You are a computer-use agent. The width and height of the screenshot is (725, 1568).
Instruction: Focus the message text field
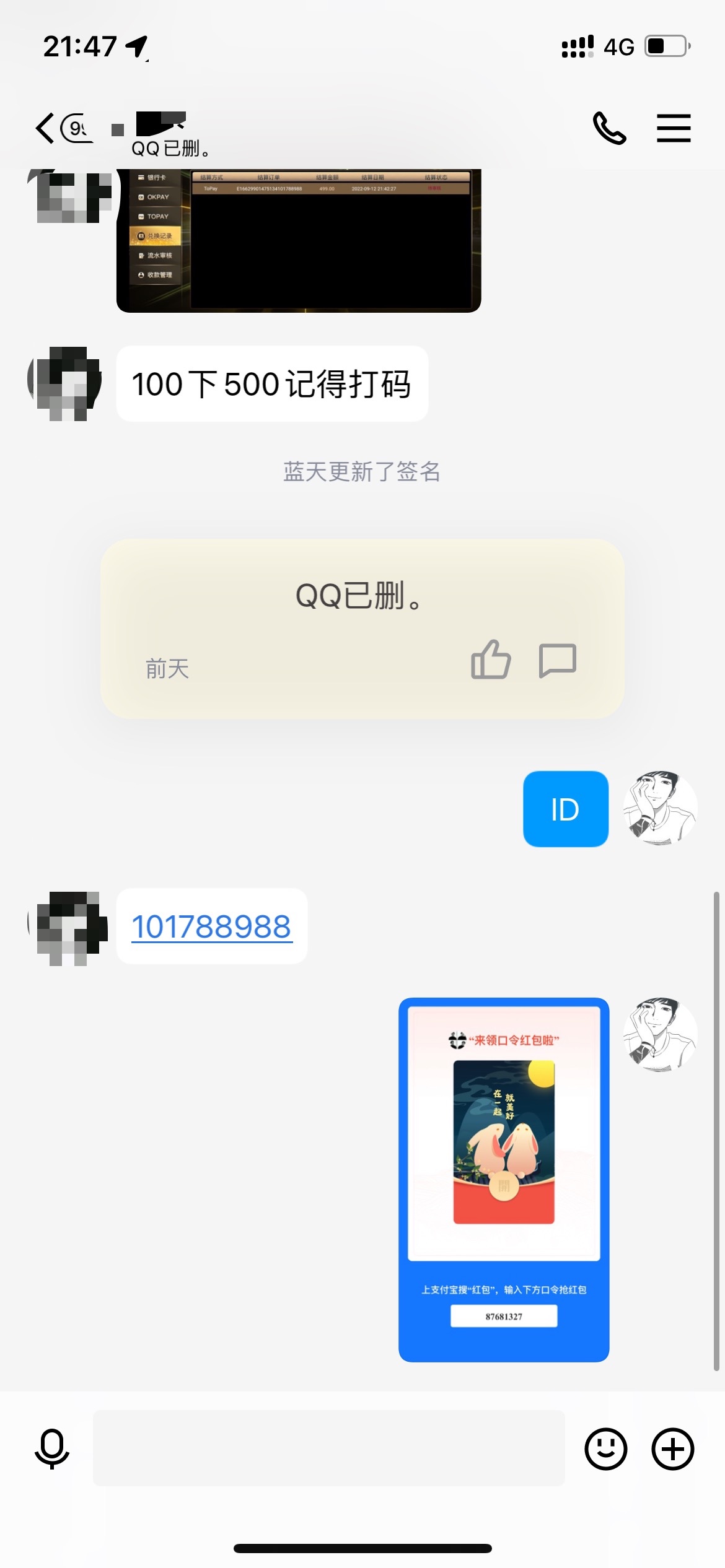click(x=328, y=1448)
